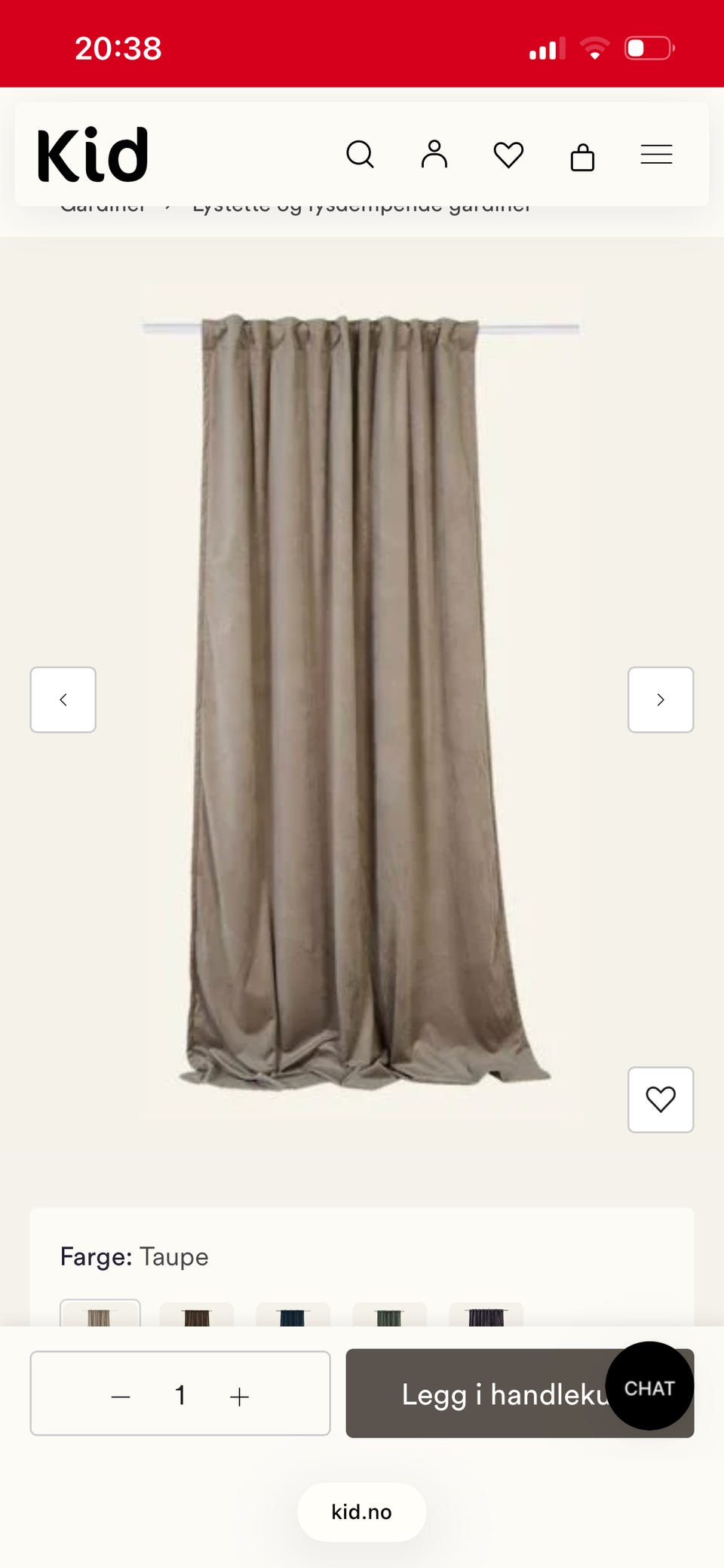Open the account profile icon

click(434, 155)
